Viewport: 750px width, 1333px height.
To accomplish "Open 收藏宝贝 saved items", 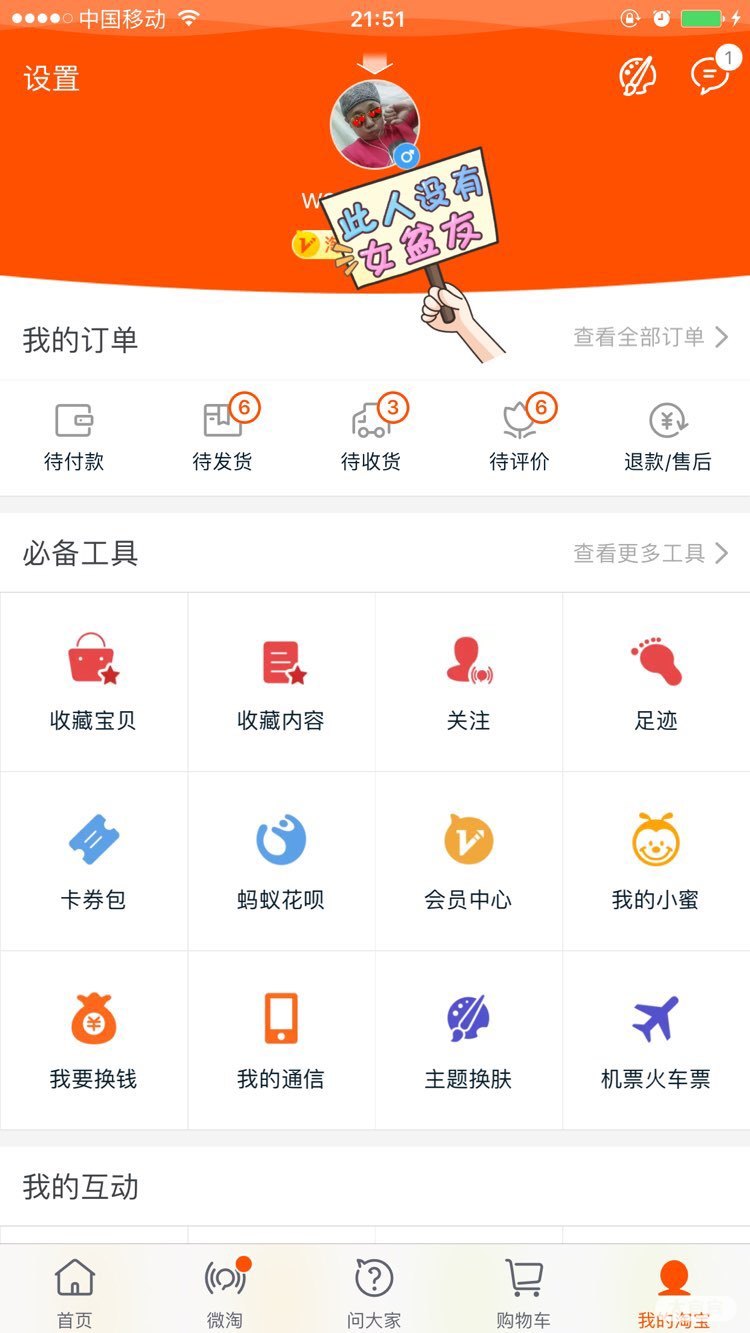I will (x=93, y=682).
